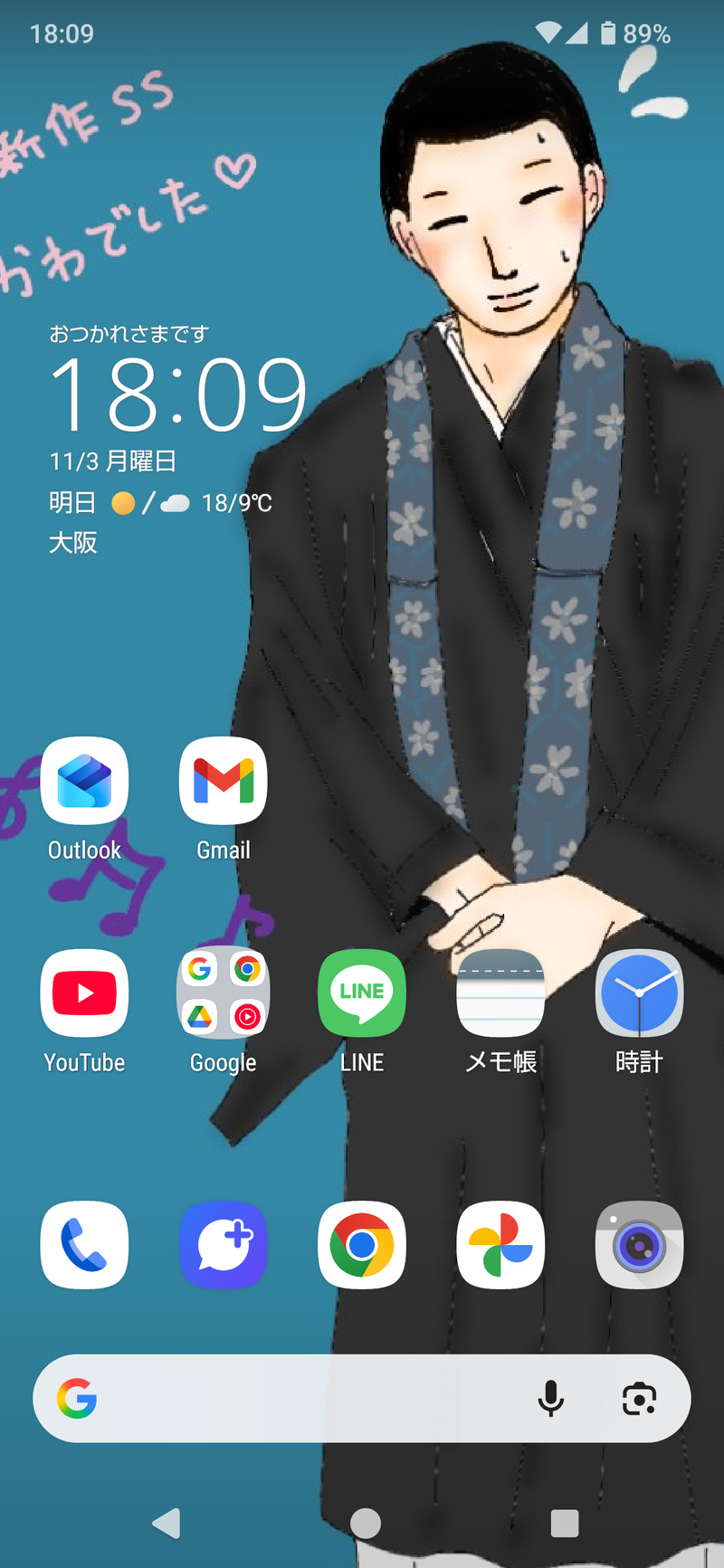Open the Phone dialer app
The width and height of the screenshot is (724, 1568).
(x=84, y=1244)
